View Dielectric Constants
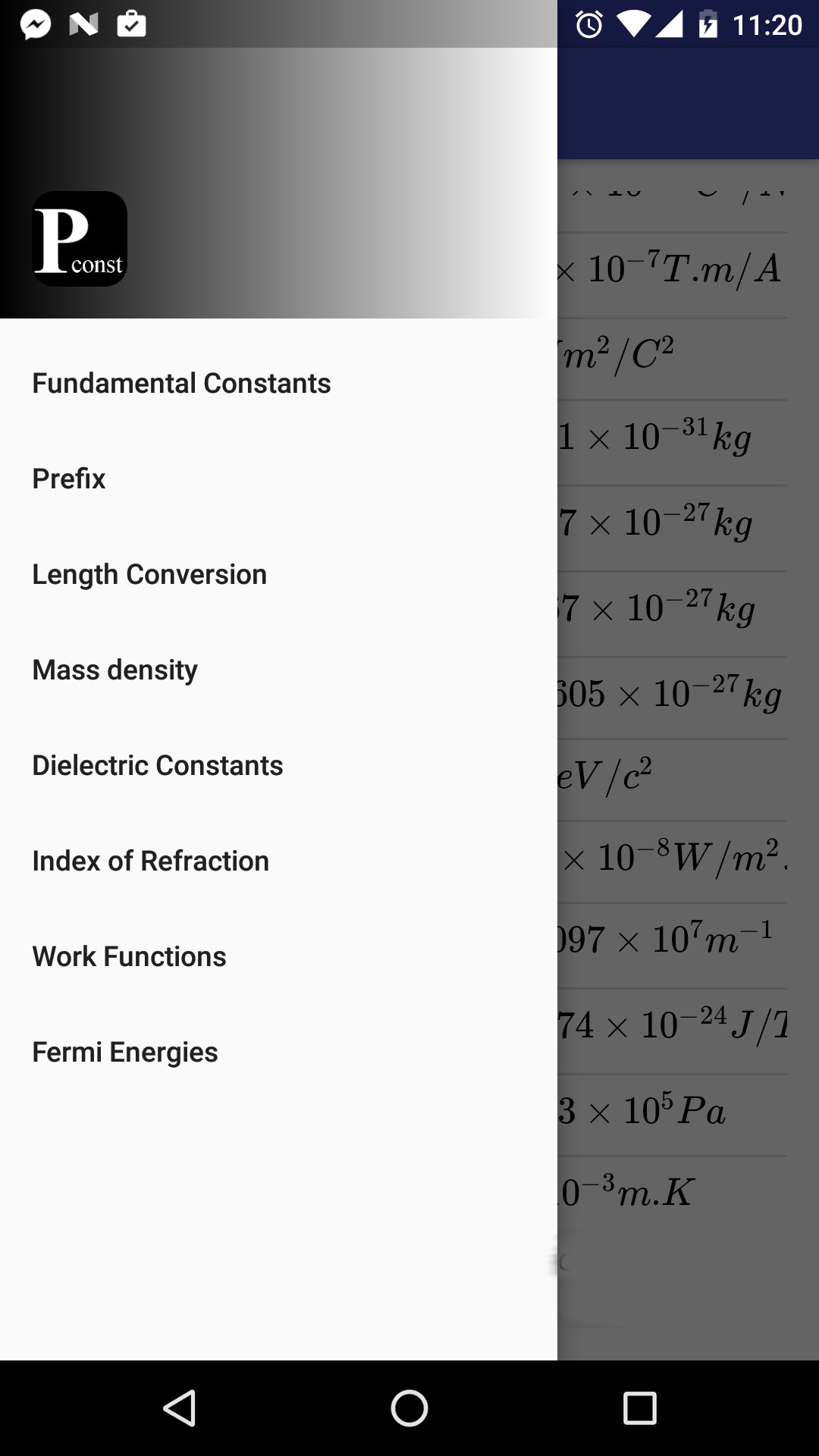 [x=157, y=765]
